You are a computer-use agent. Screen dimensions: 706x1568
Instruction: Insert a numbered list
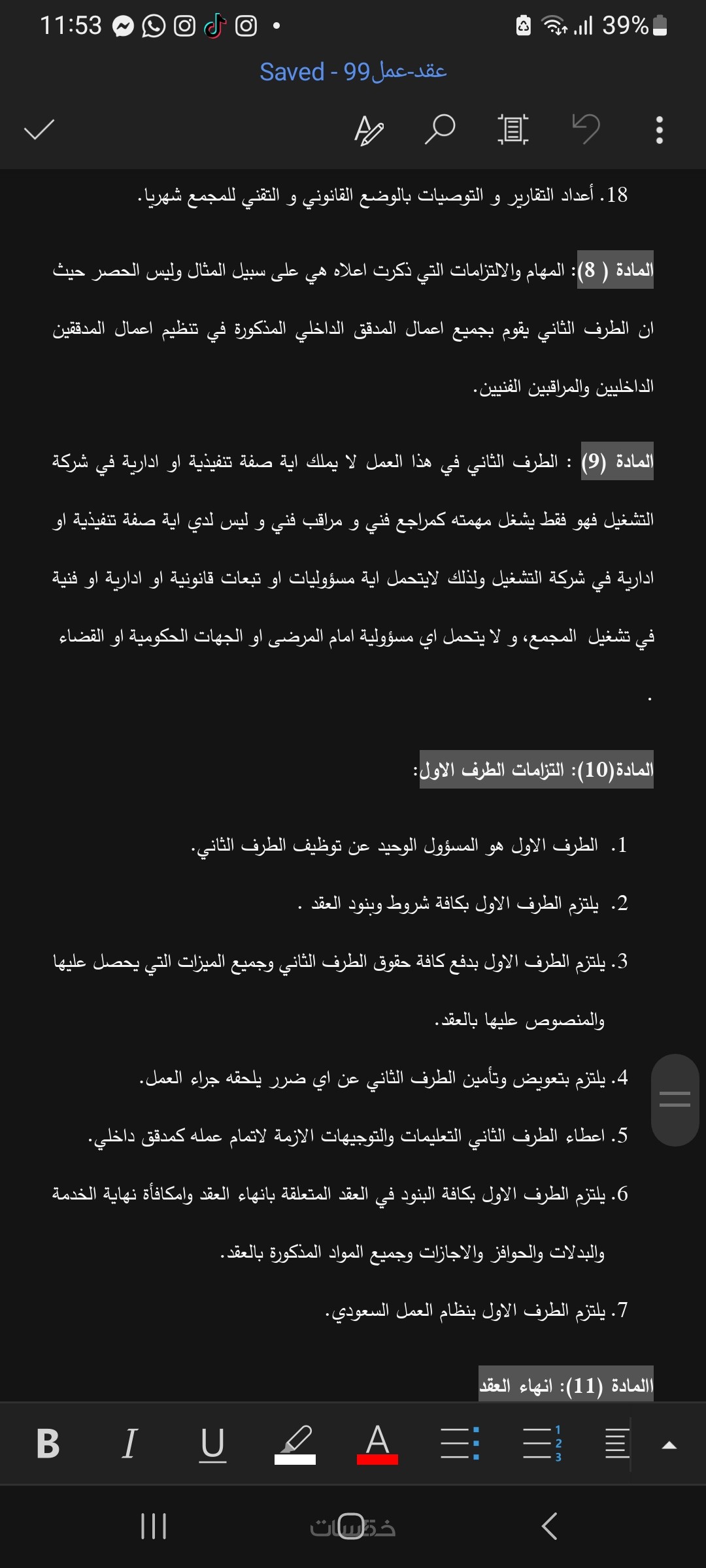click(x=543, y=1444)
